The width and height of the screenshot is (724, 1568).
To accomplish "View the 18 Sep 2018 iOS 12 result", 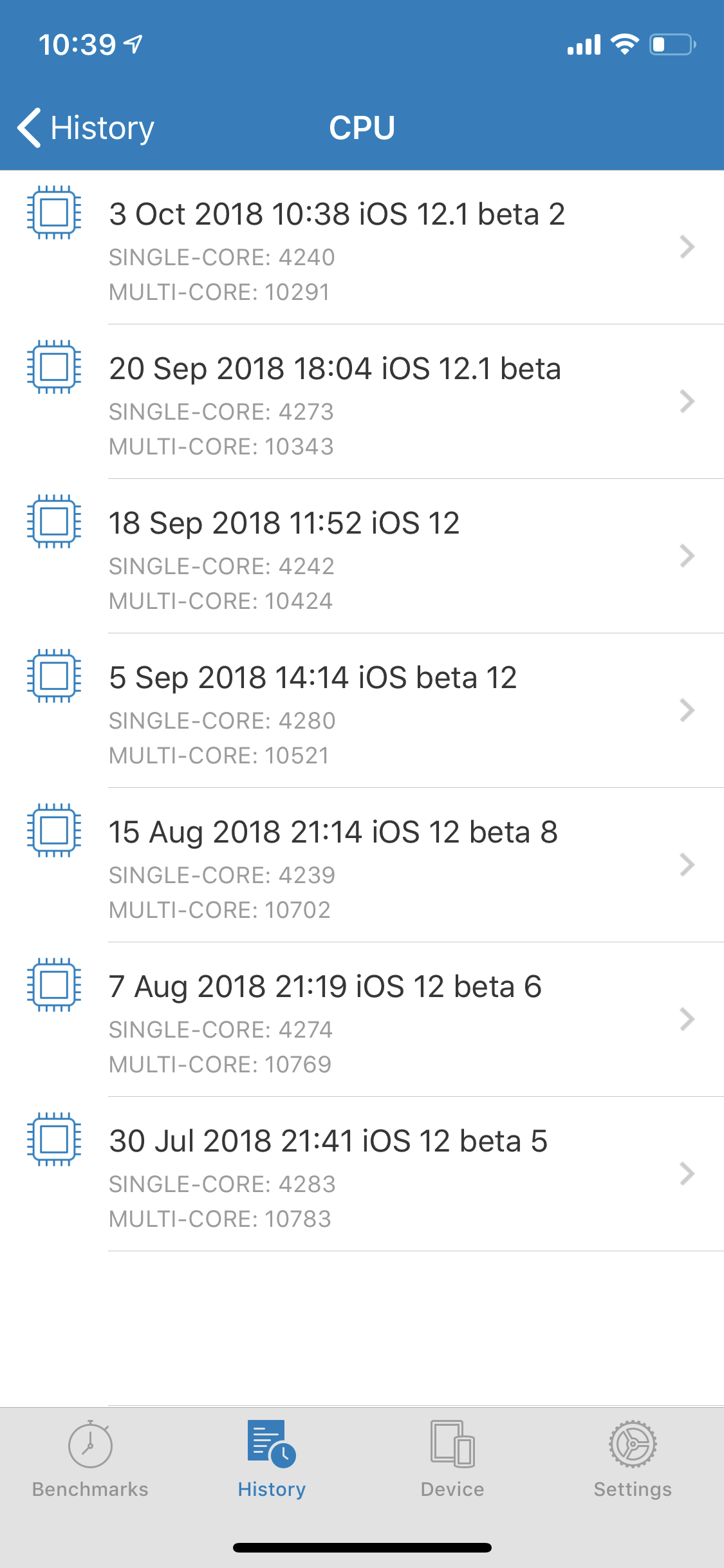I will (x=362, y=556).
